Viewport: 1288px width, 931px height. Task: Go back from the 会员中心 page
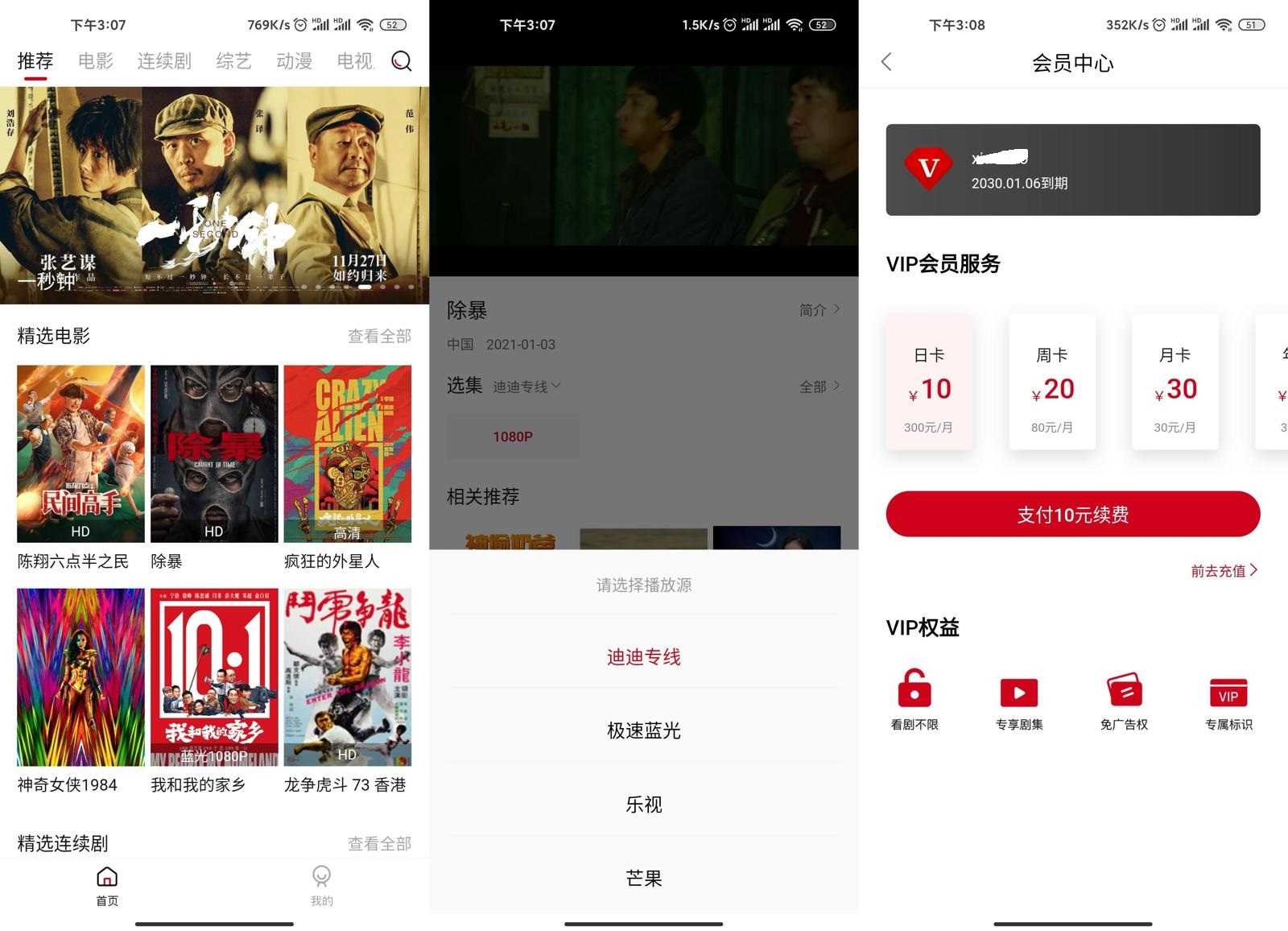click(x=887, y=62)
